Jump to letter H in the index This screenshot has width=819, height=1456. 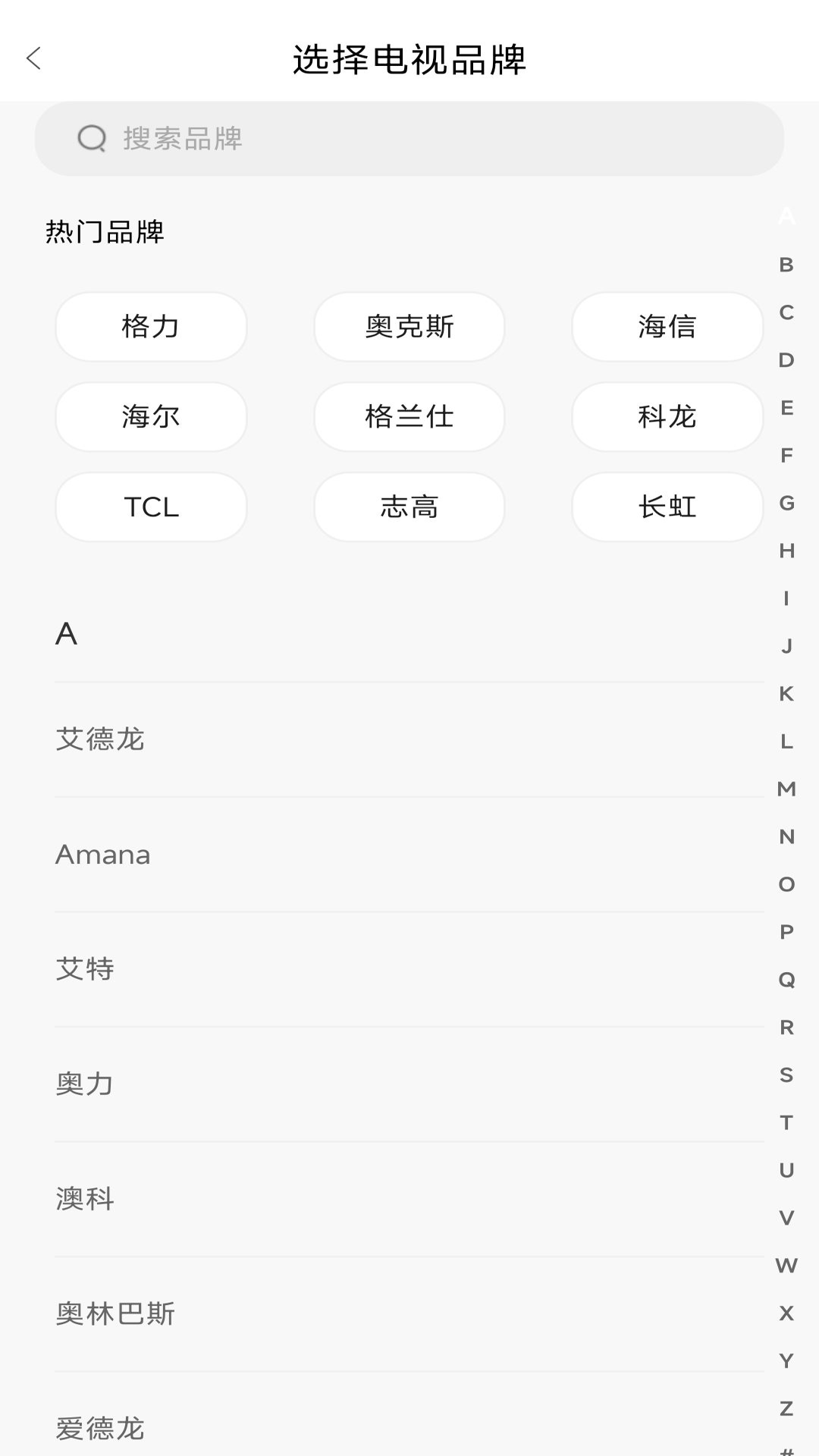point(786,551)
